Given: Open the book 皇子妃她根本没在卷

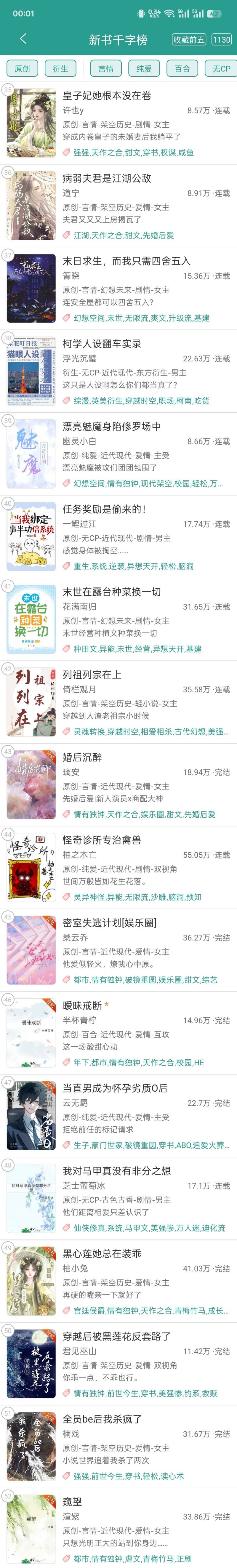Looking at the screenshot, I should (x=107, y=96).
